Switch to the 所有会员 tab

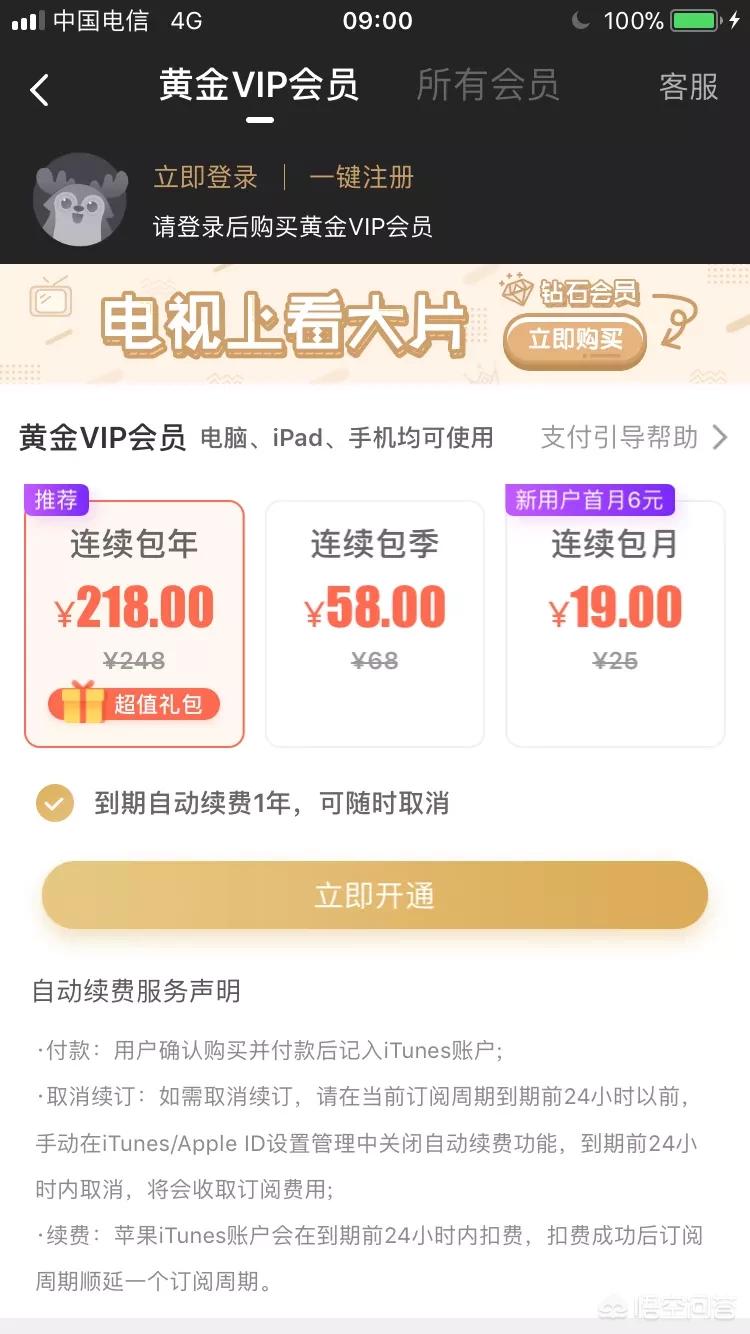point(487,86)
